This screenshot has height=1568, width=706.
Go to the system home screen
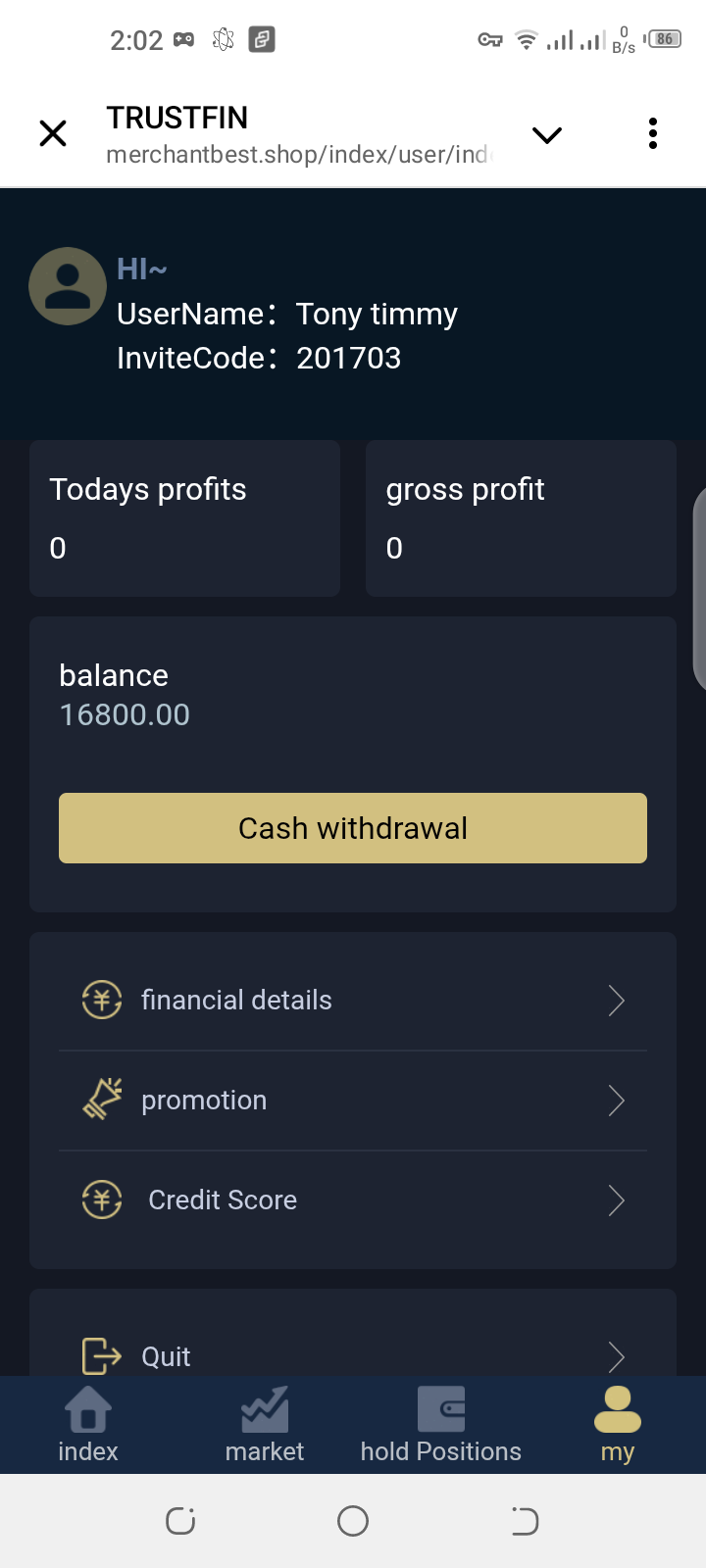click(353, 1521)
